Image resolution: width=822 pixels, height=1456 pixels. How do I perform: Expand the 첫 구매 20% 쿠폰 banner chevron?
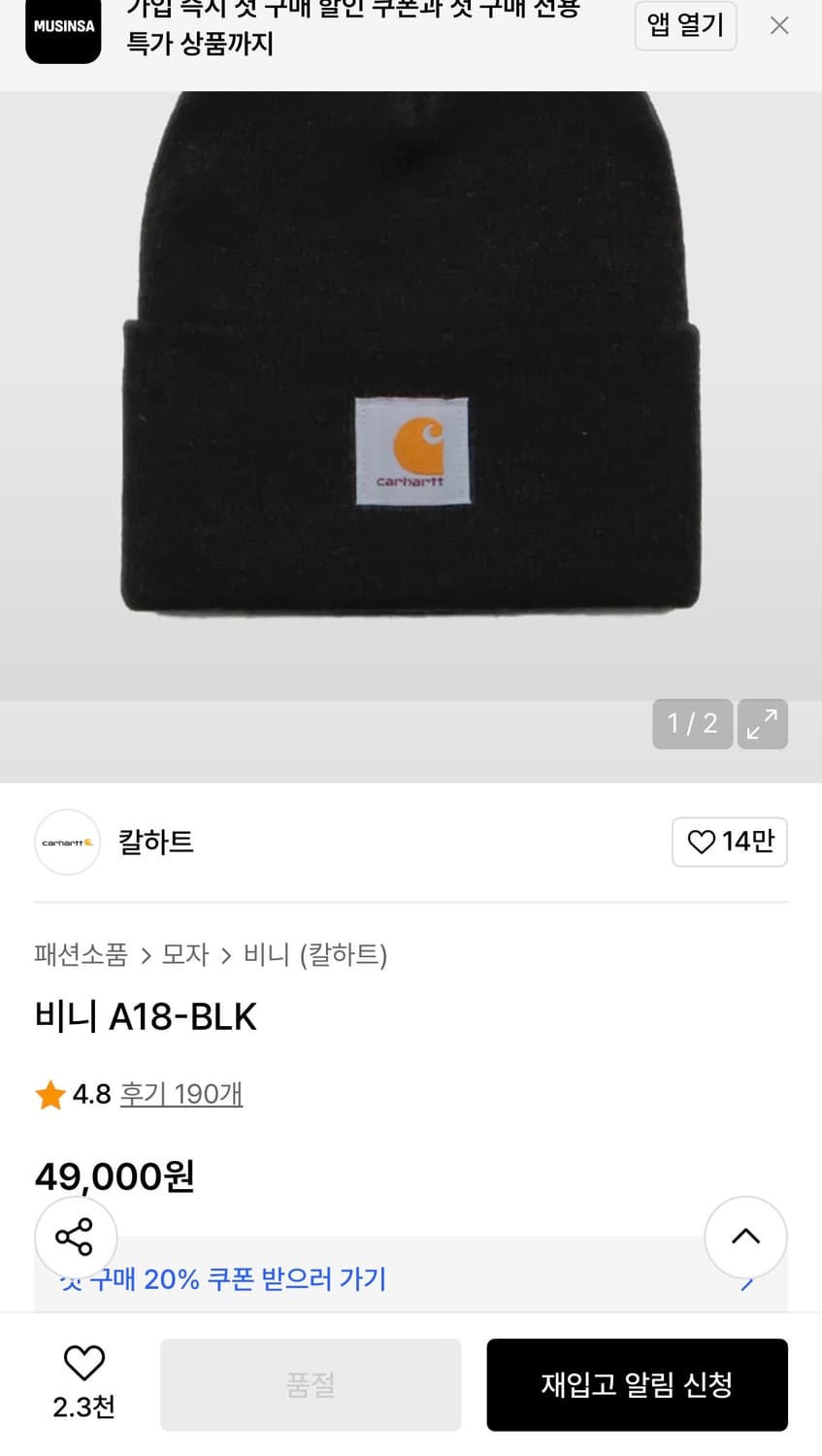tap(745, 1279)
